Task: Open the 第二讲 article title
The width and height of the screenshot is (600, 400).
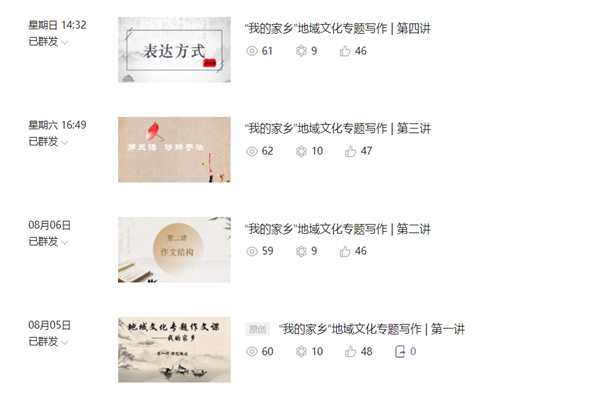Action: point(337,229)
